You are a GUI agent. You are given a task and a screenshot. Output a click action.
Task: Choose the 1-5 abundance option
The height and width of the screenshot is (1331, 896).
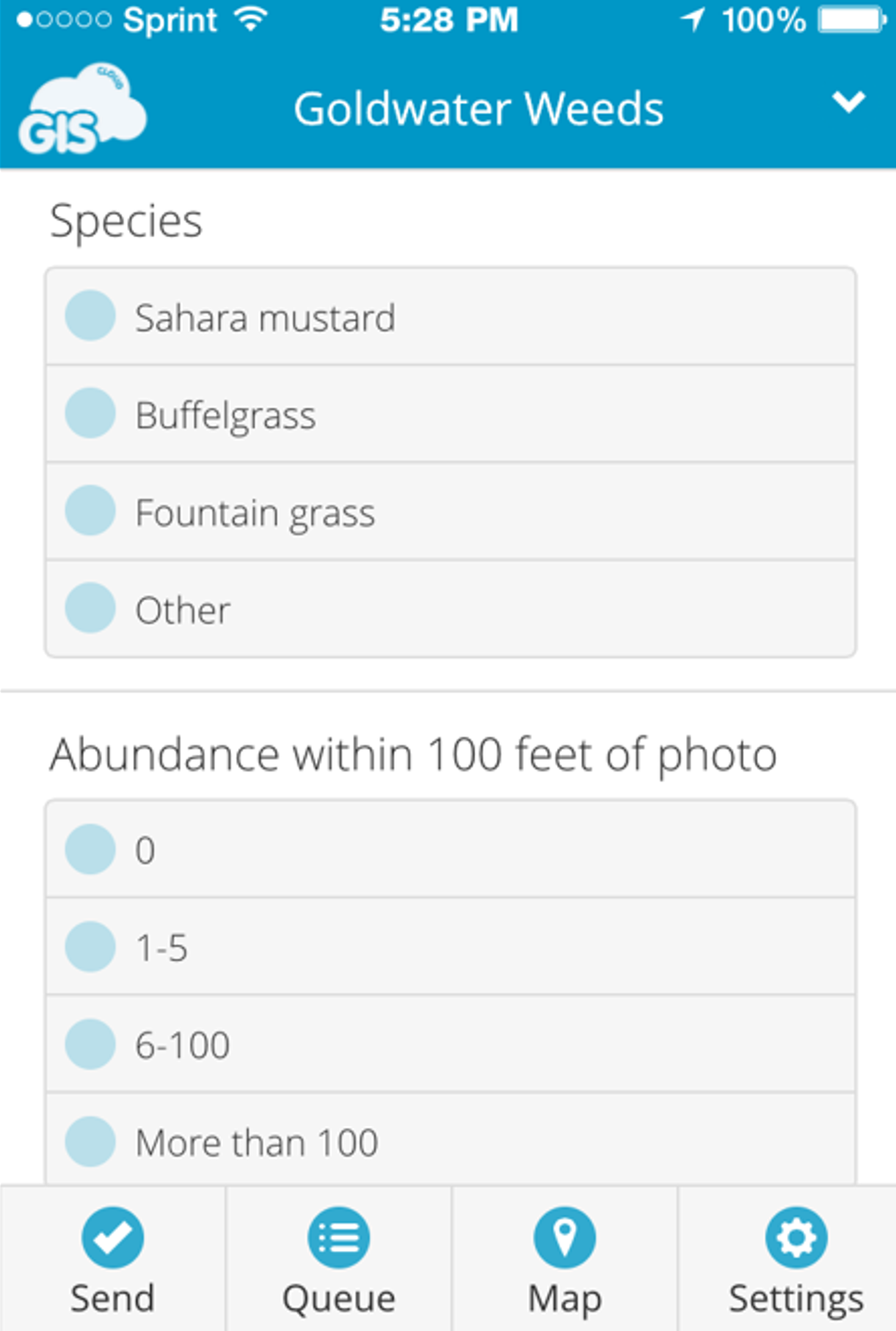[x=90, y=947]
